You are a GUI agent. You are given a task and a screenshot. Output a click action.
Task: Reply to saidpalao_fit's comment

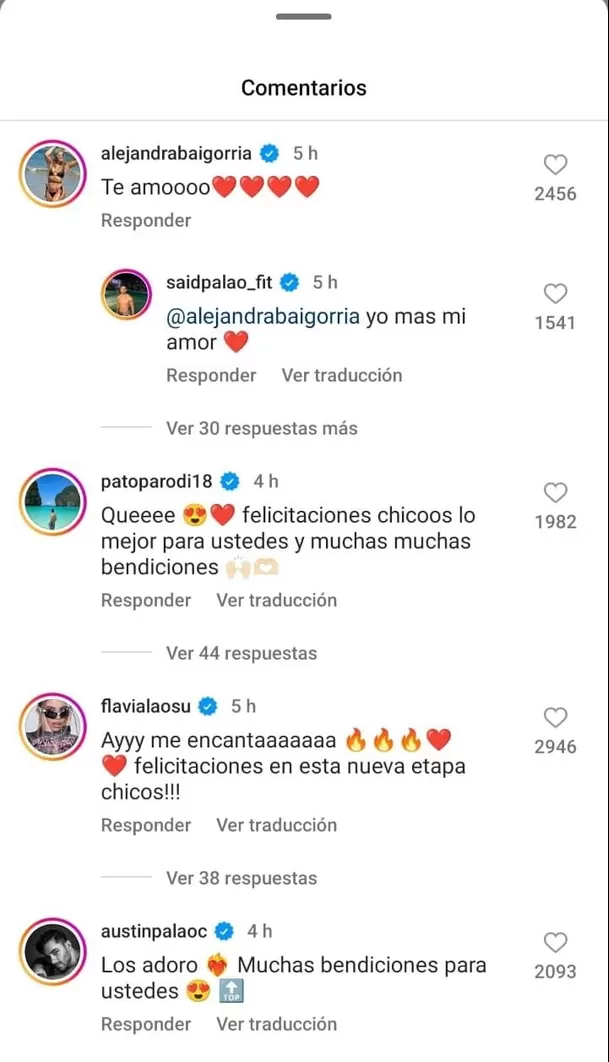(211, 375)
